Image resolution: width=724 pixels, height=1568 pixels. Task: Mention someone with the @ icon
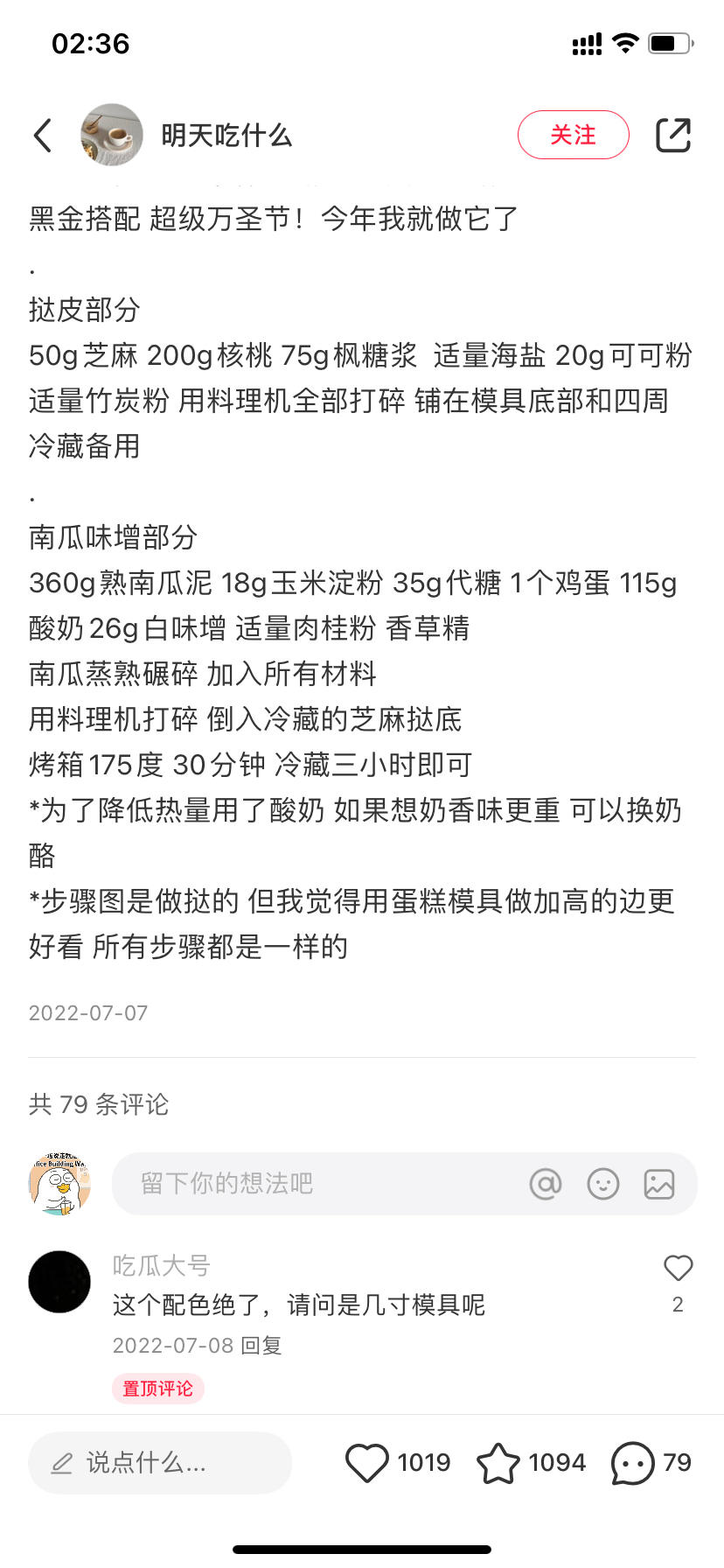[x=546, y=1184]
